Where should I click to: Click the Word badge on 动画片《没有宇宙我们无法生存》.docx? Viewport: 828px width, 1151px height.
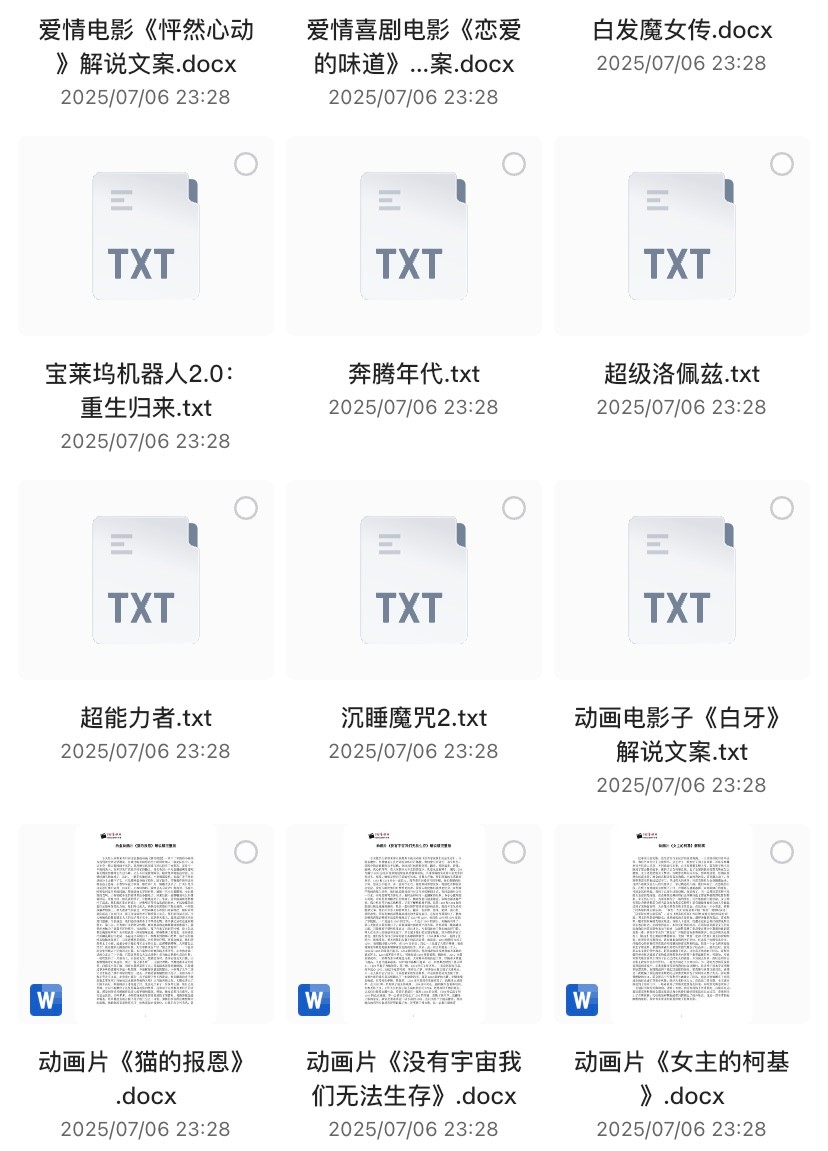[x=316, y=998]
